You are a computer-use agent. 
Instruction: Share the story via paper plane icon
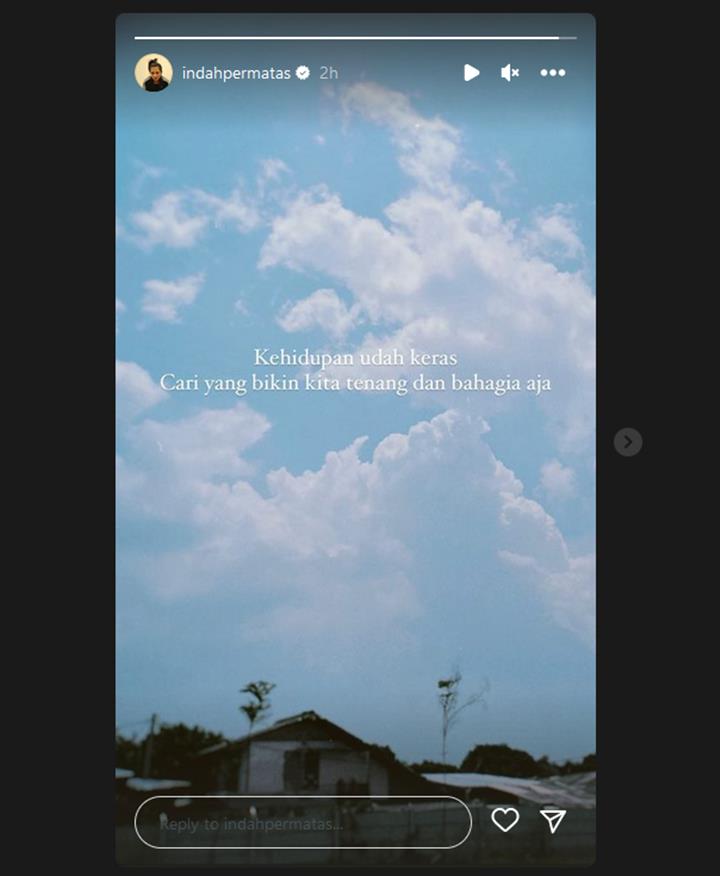coord(553,820)
